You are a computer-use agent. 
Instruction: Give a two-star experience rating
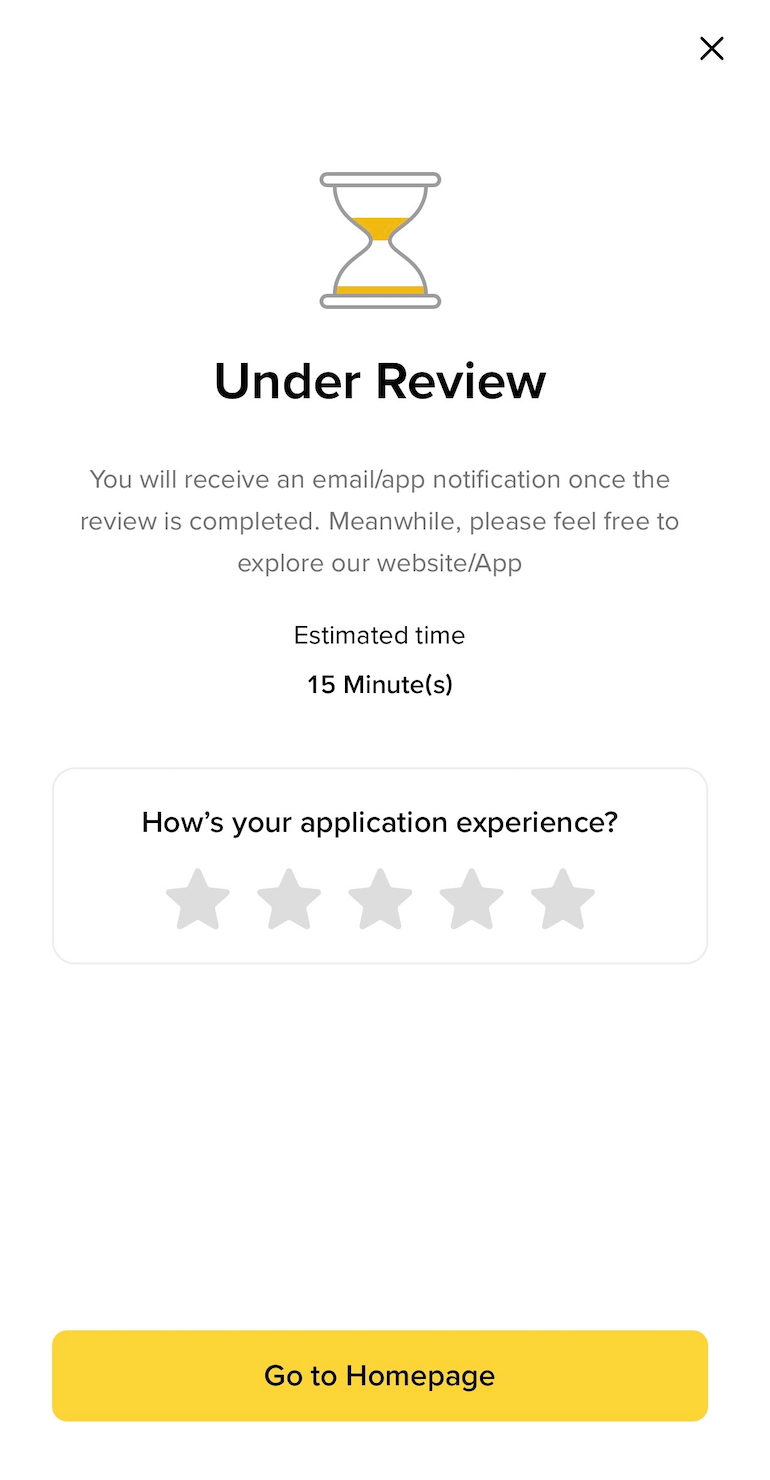coord(289,899)
